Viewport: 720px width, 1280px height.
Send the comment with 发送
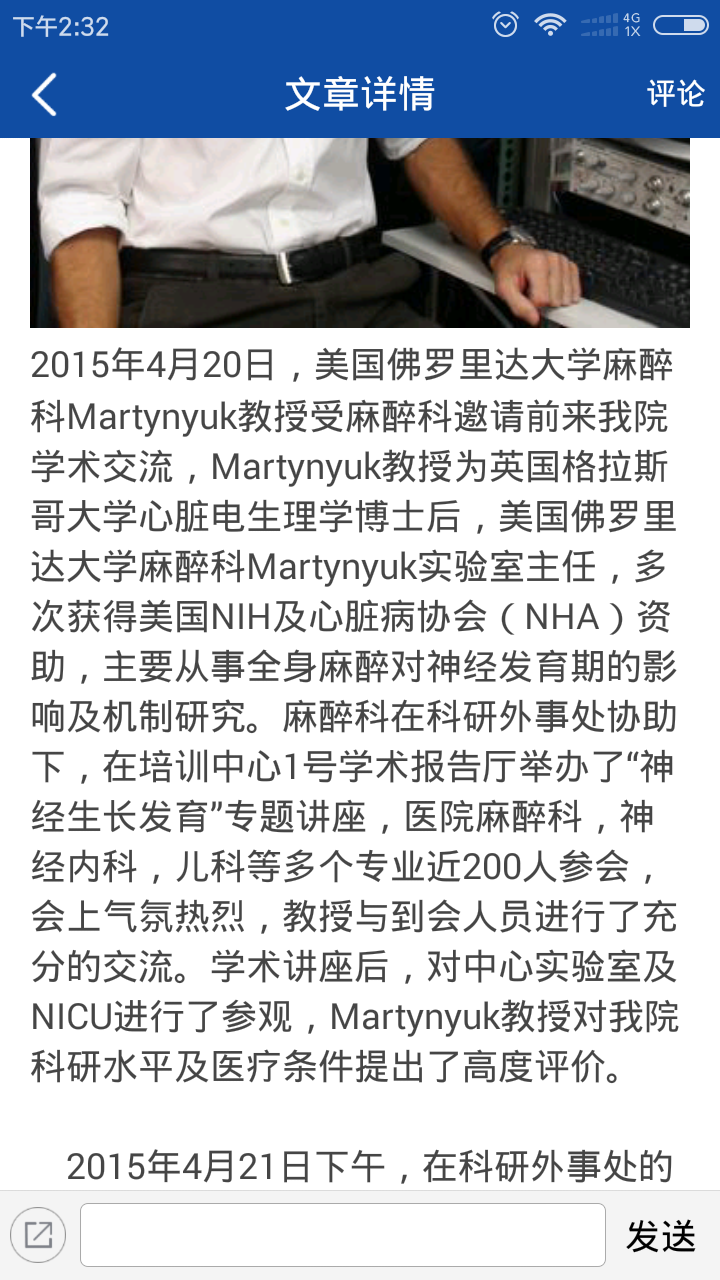click(660, 1237)
